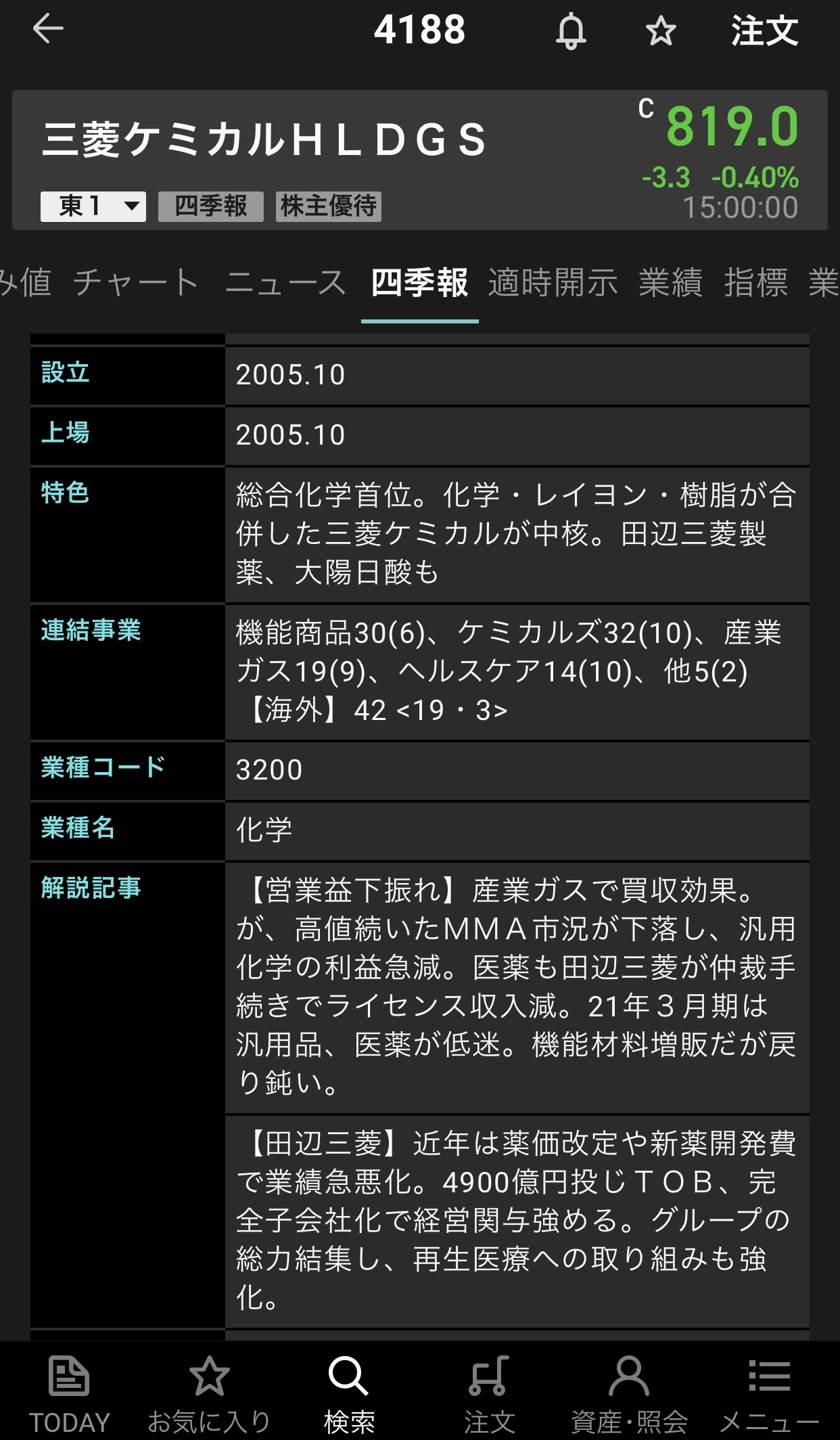This screenshot has width=840, height=1440.
Task: Open the 適時開示 tab
Action: (553, 282)
